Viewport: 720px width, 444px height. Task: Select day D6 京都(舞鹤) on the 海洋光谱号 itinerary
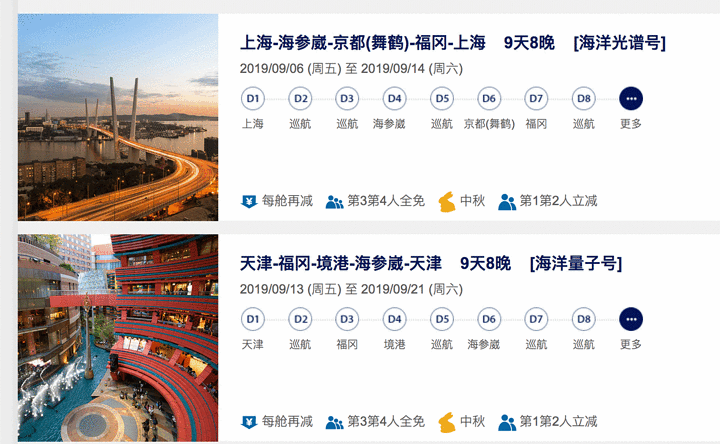point(488,99)
